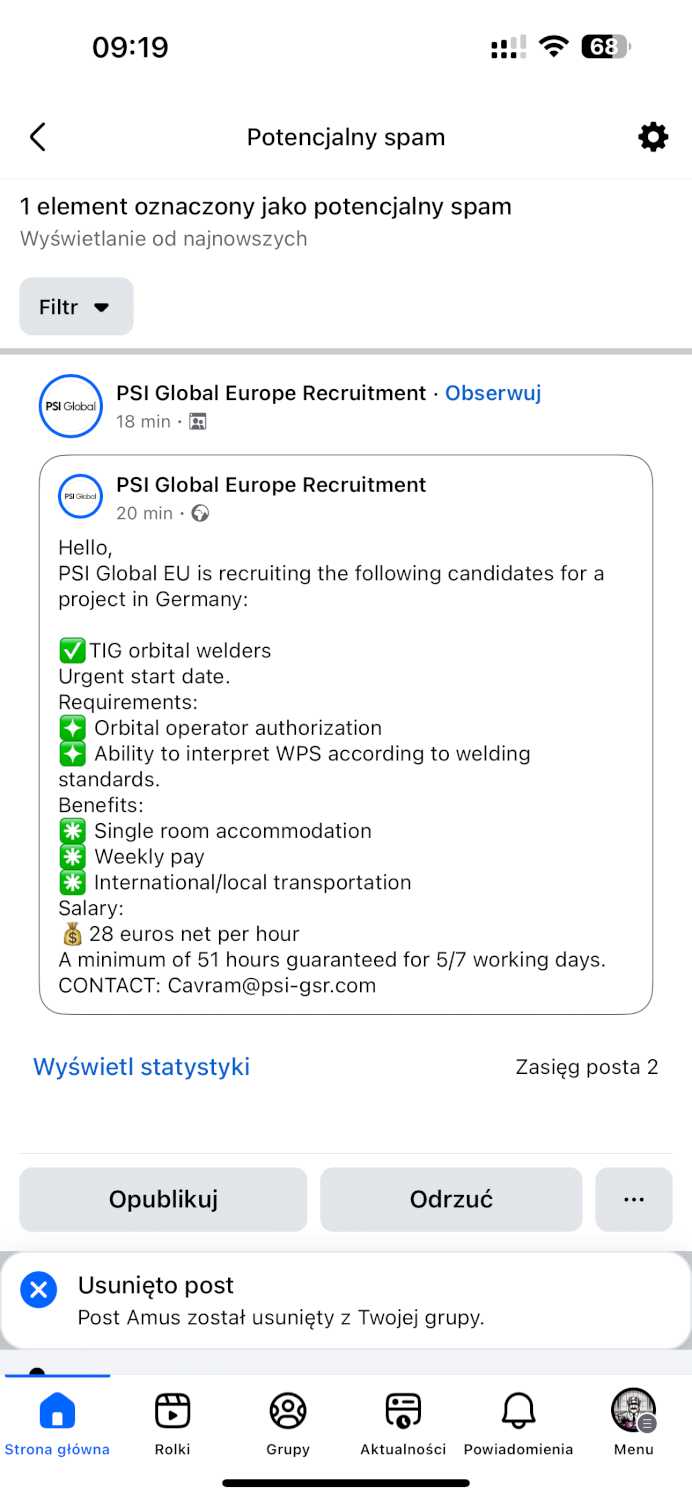Viewport: 692px width, 1500px height.
Task: Tap Obserwuj next to PSI Global
Action: 493,393
